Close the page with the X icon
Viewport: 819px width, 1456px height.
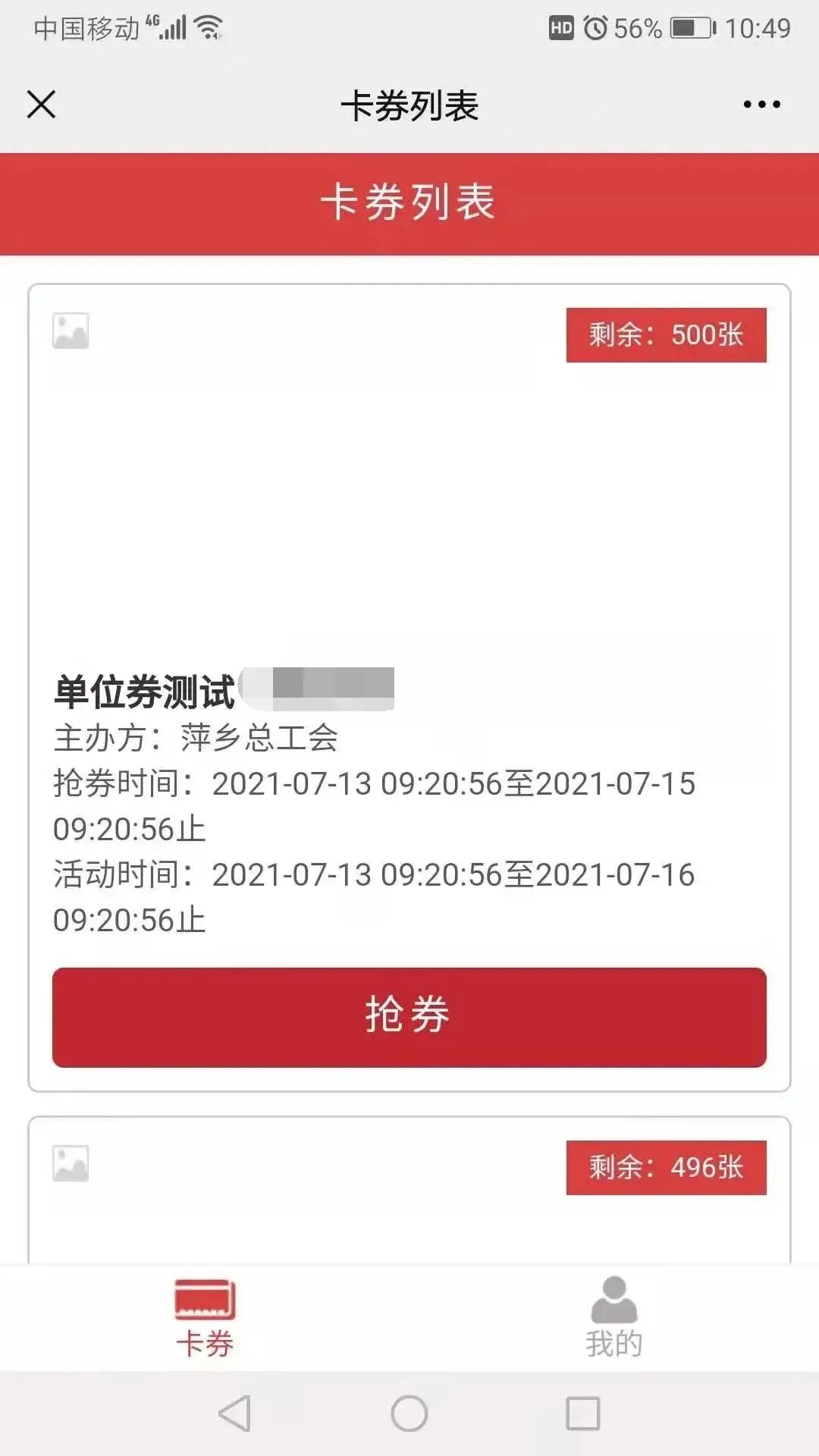click(x=41, y=104)
